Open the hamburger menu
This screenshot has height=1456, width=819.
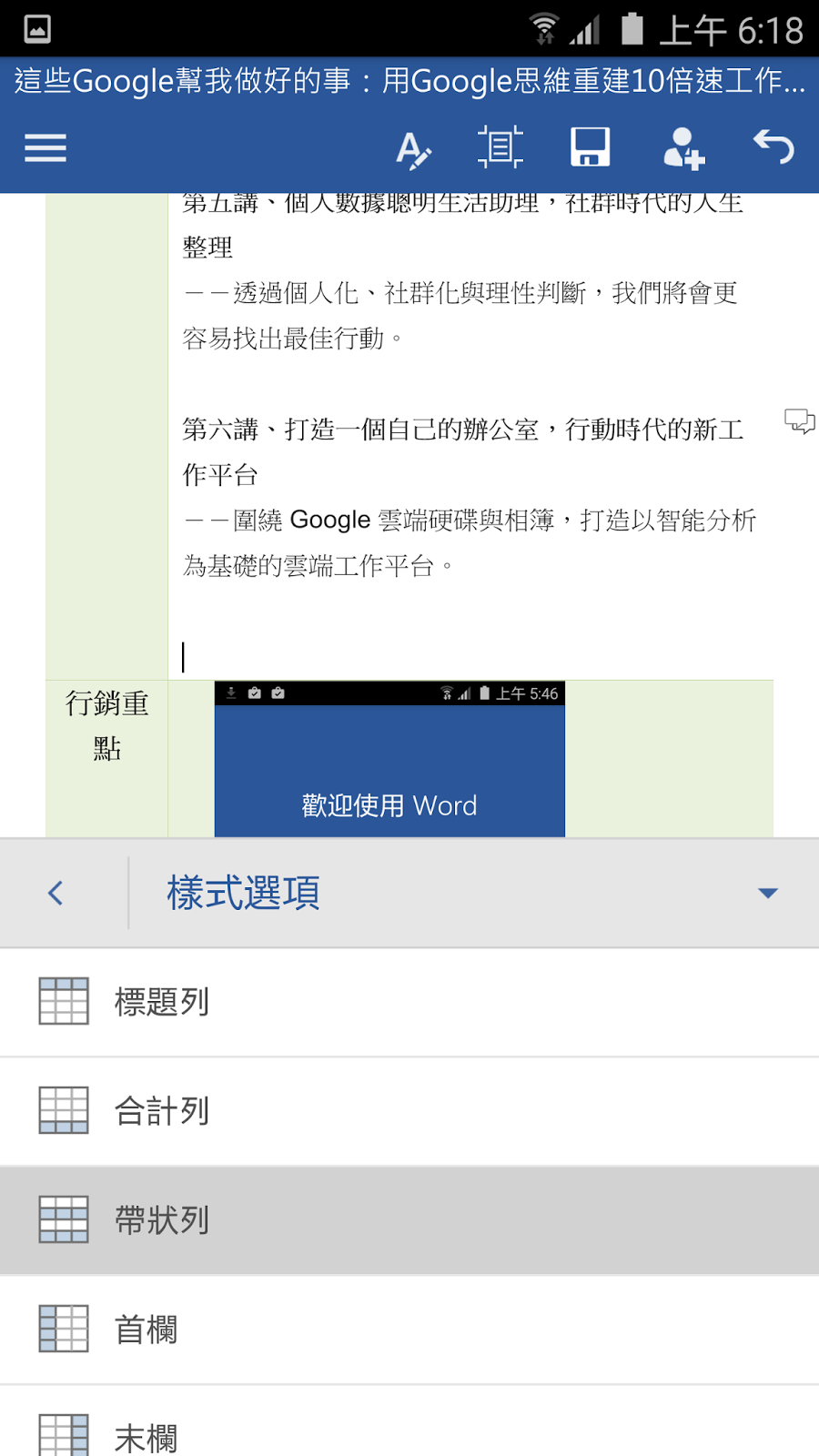[x=45, y=147]
